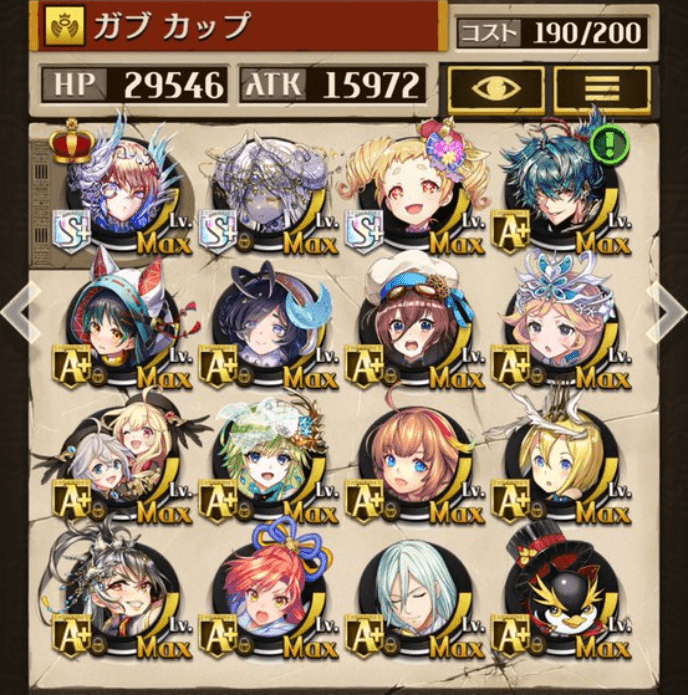
Task: Select the girl in the fox-ear hood
Action: click(x=118, y=325)
